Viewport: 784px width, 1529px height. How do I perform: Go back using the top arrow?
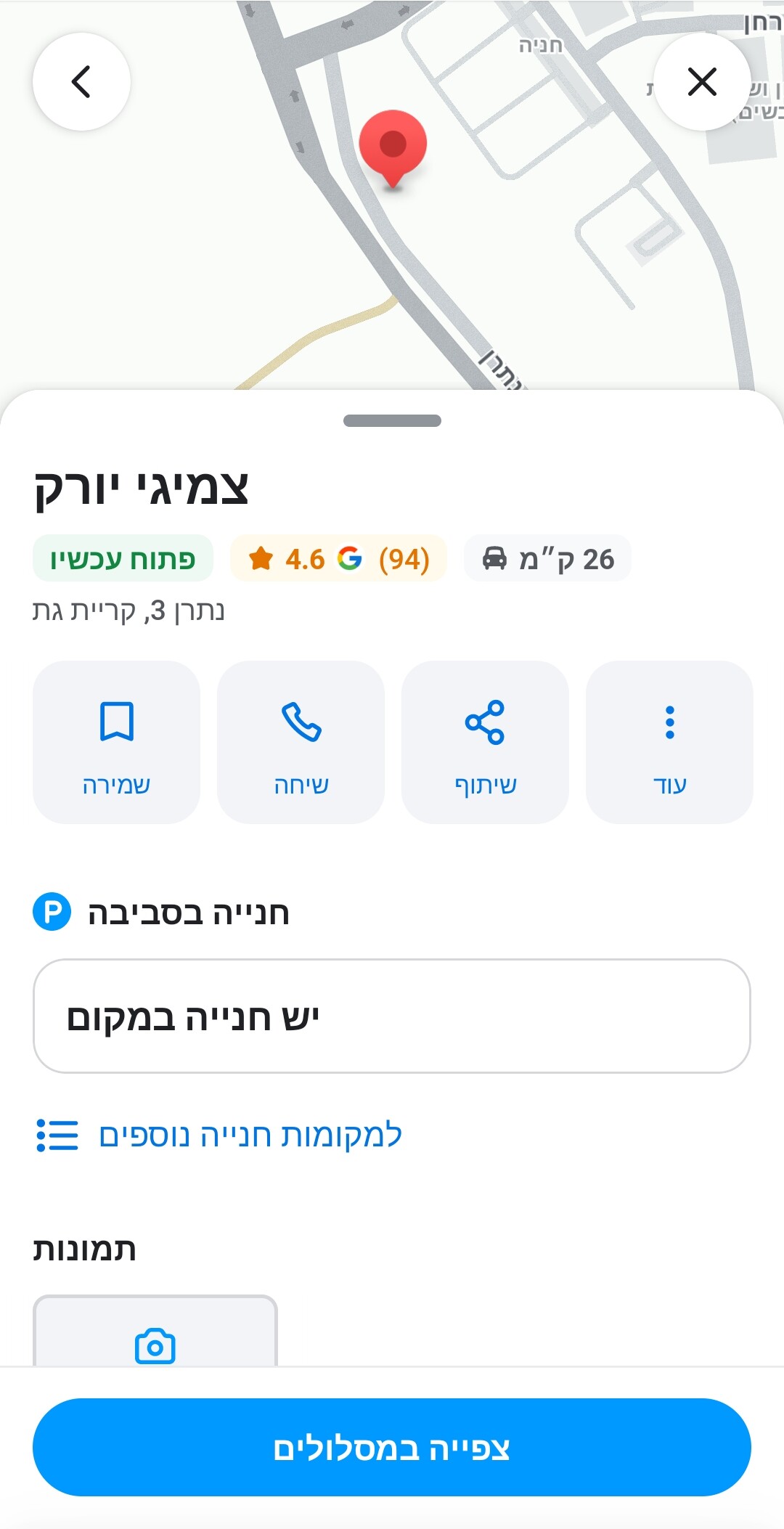81,81
